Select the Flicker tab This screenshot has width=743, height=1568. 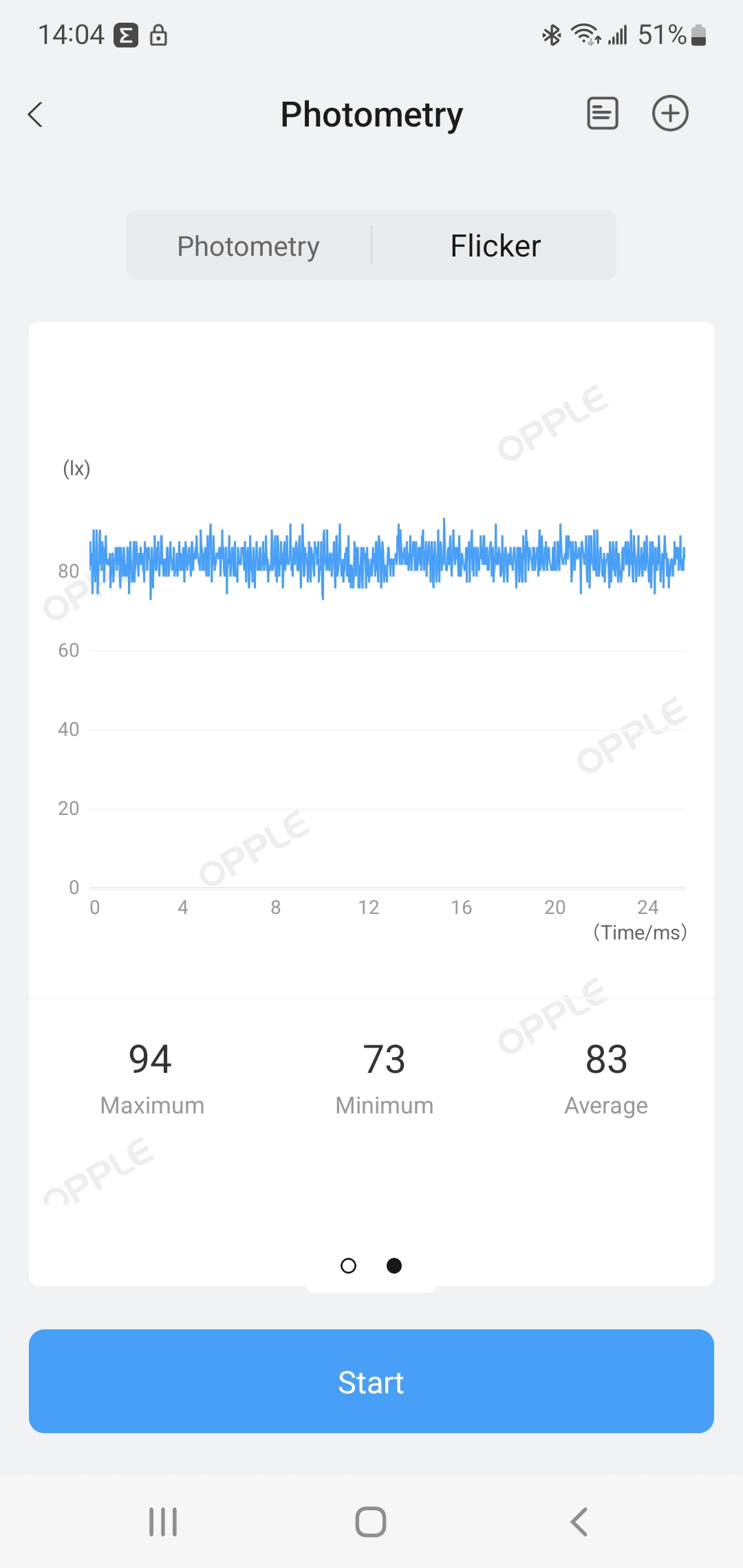pos(495,246)
